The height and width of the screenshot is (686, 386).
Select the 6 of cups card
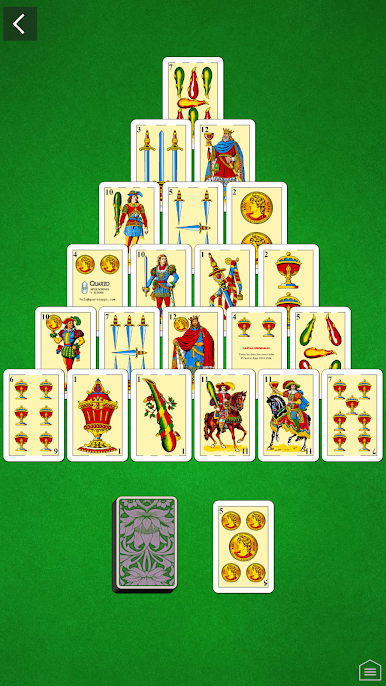click(x=34, y=415)
